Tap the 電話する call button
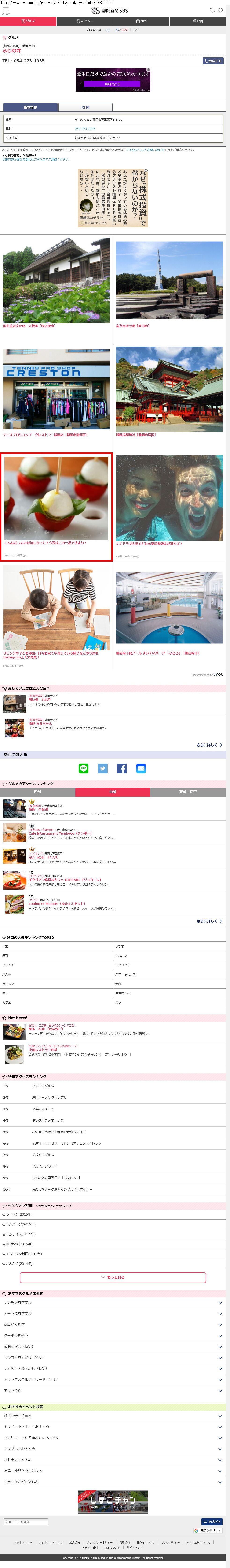This screenshot has width=230, height=1568. tap(212, 61)
